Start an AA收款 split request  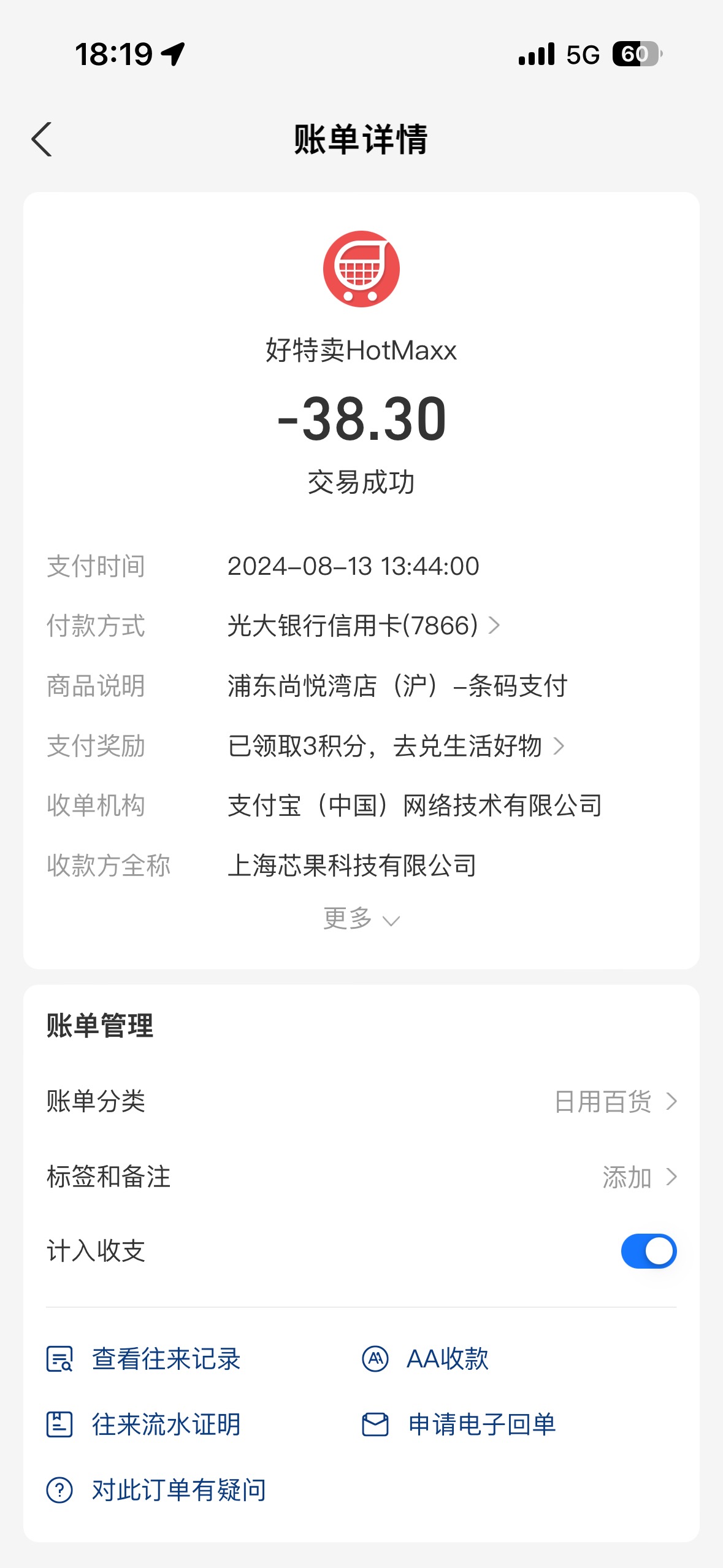425,1359
